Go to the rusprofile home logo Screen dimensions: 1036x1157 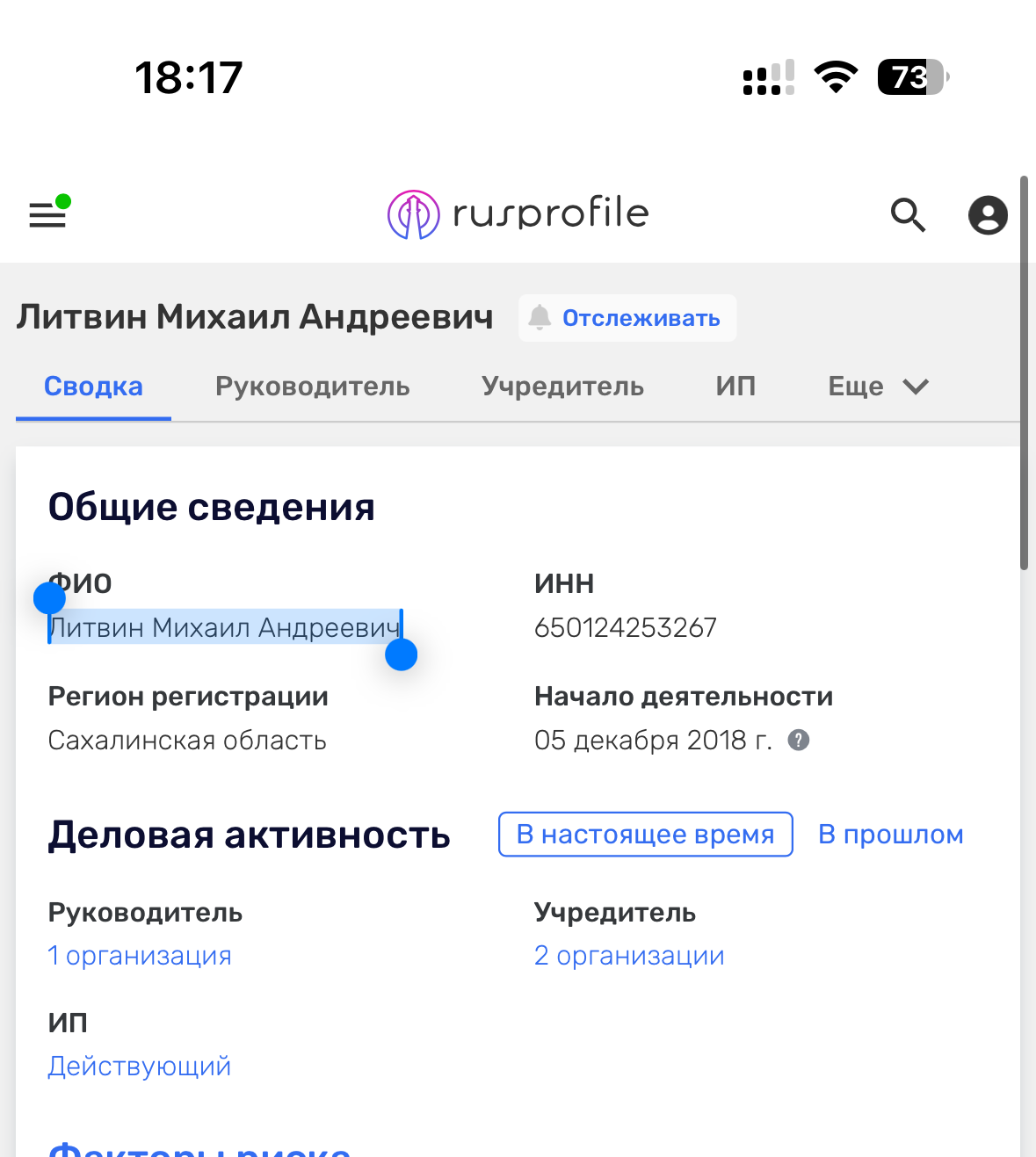point(518,214)
